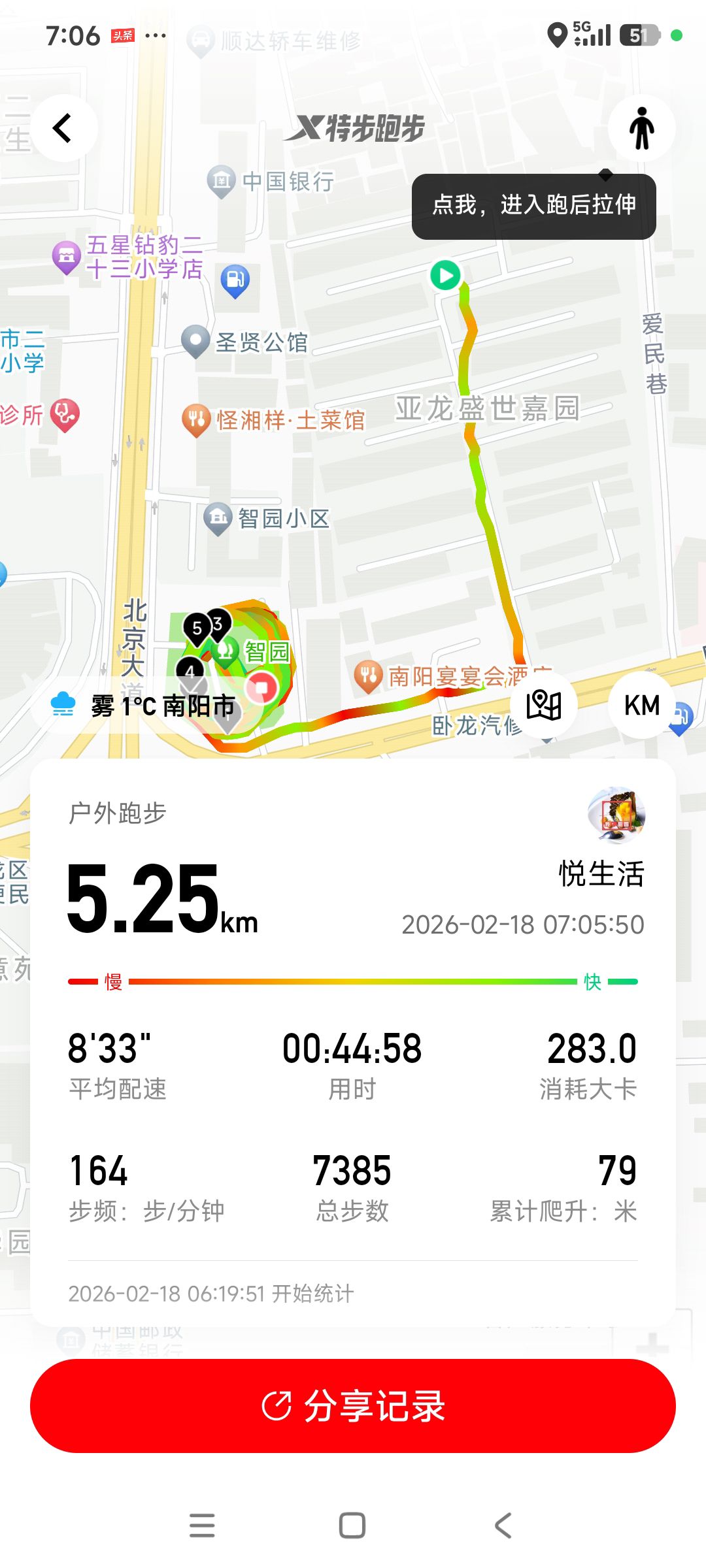Open the 悦生活 profile avatar

(616, 815)
